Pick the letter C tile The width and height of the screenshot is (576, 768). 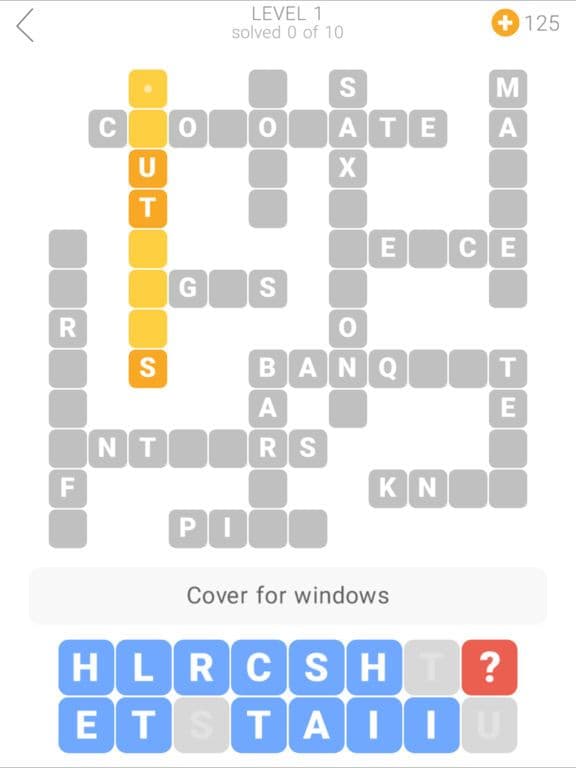click(259, 667)
